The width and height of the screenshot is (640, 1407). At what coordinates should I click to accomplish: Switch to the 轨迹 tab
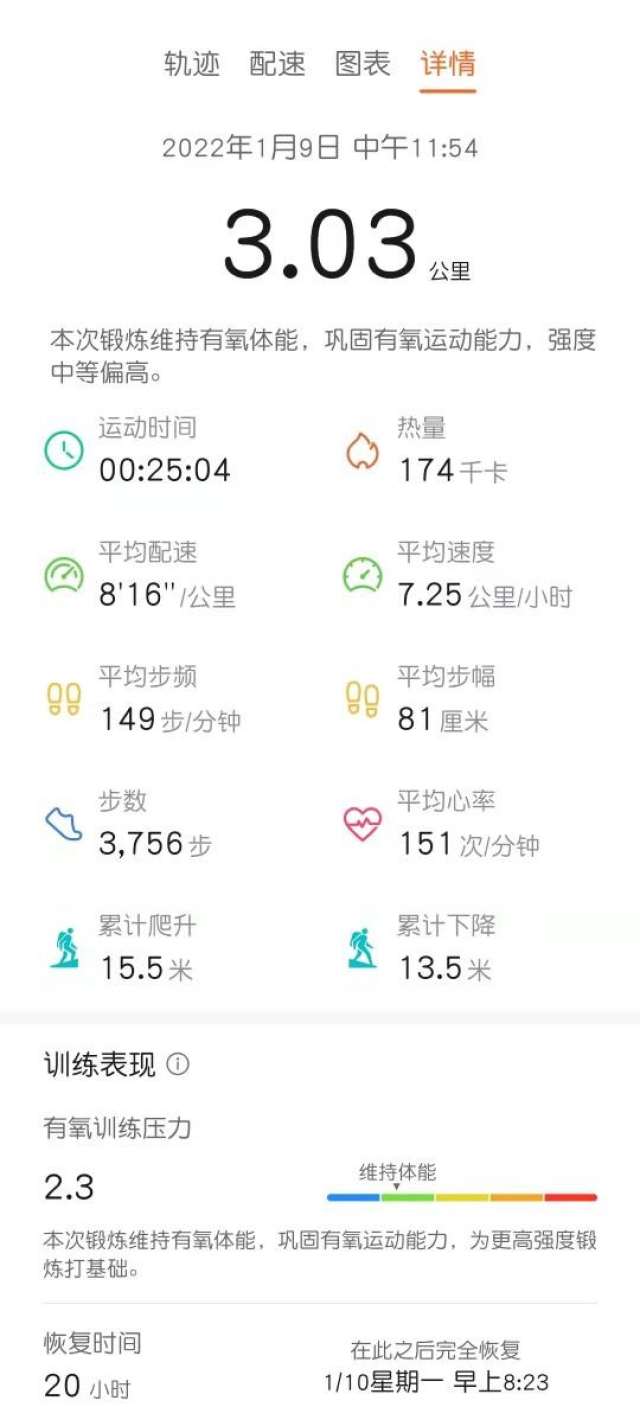pos(192,64)
